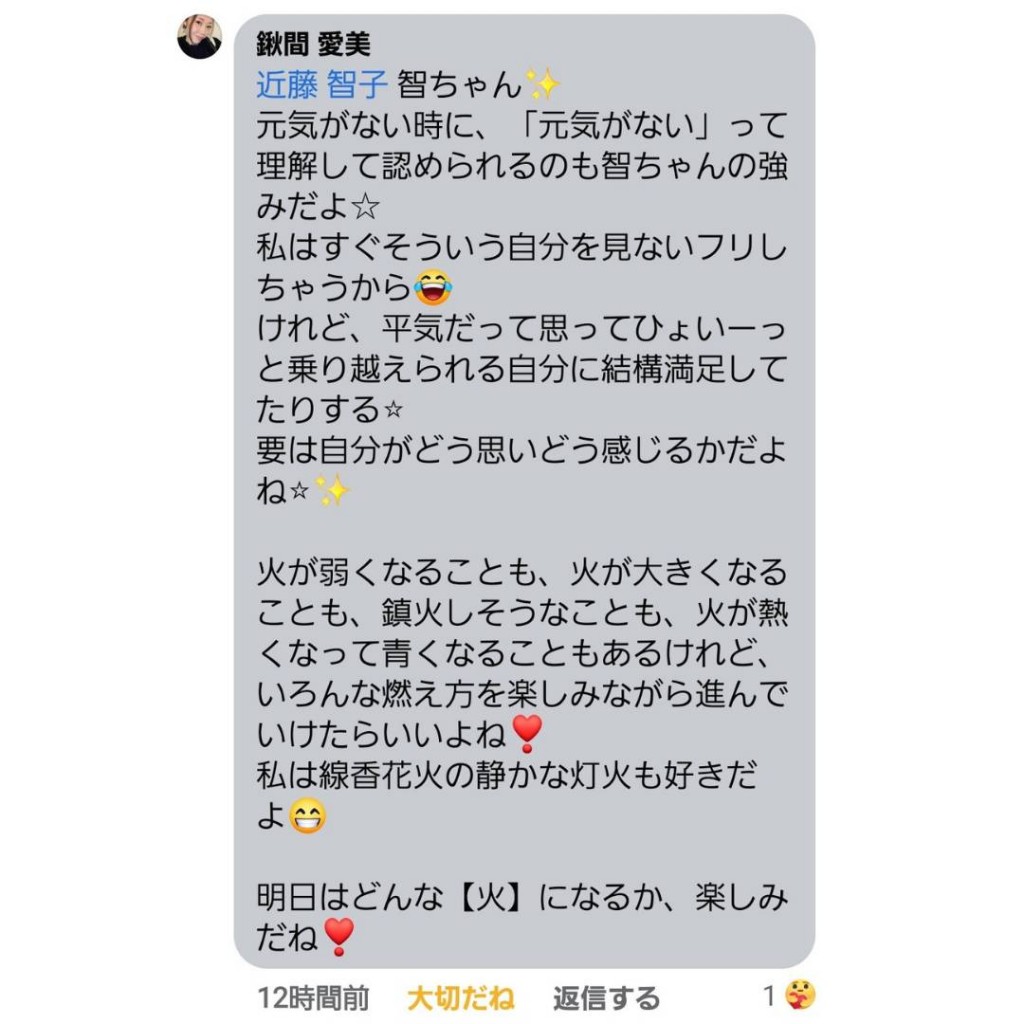Open 鍬間 愛美's profile picture
The width and height of the screenshot is (1024, 1024).
[199, 37]
